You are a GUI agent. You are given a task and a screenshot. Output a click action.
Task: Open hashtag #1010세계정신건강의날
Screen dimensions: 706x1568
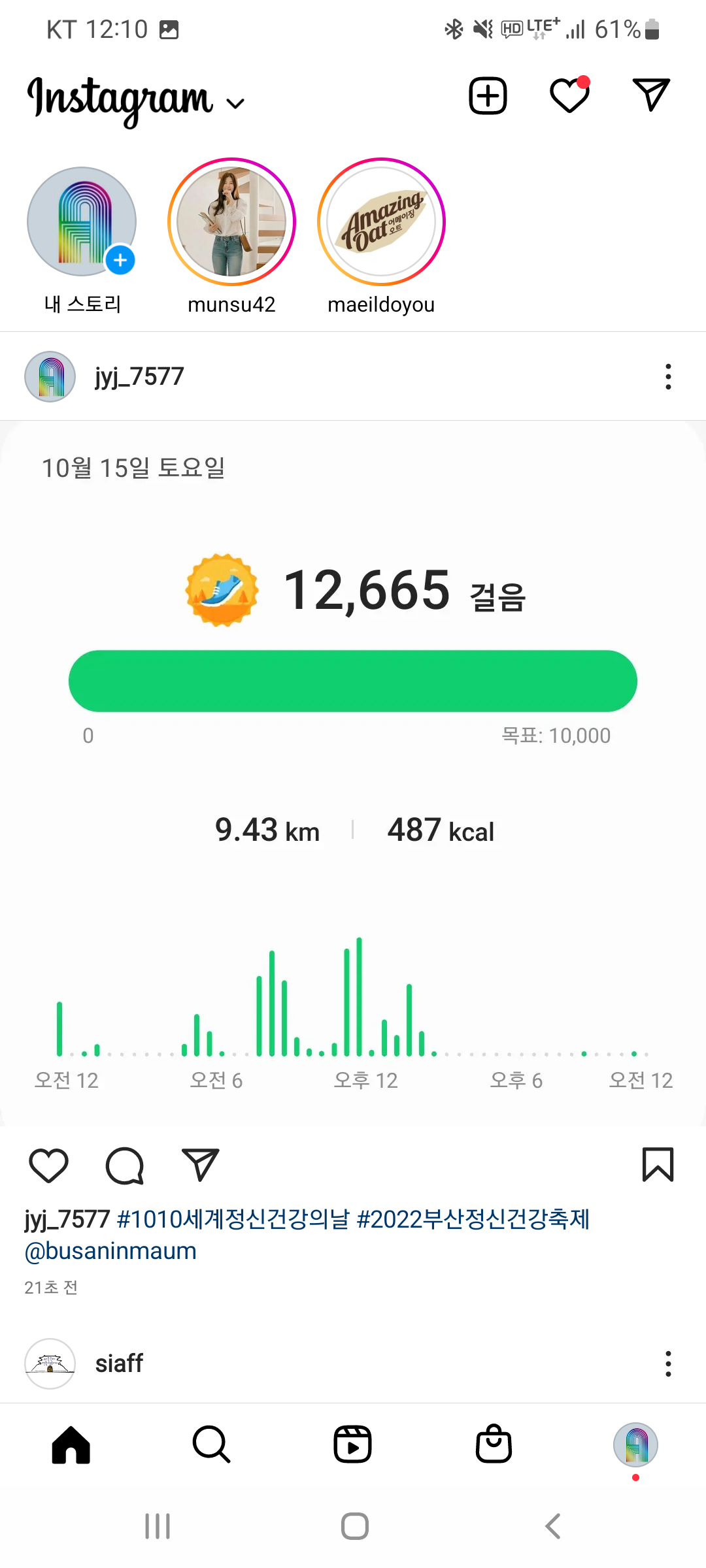click(x=233, y=1219)
